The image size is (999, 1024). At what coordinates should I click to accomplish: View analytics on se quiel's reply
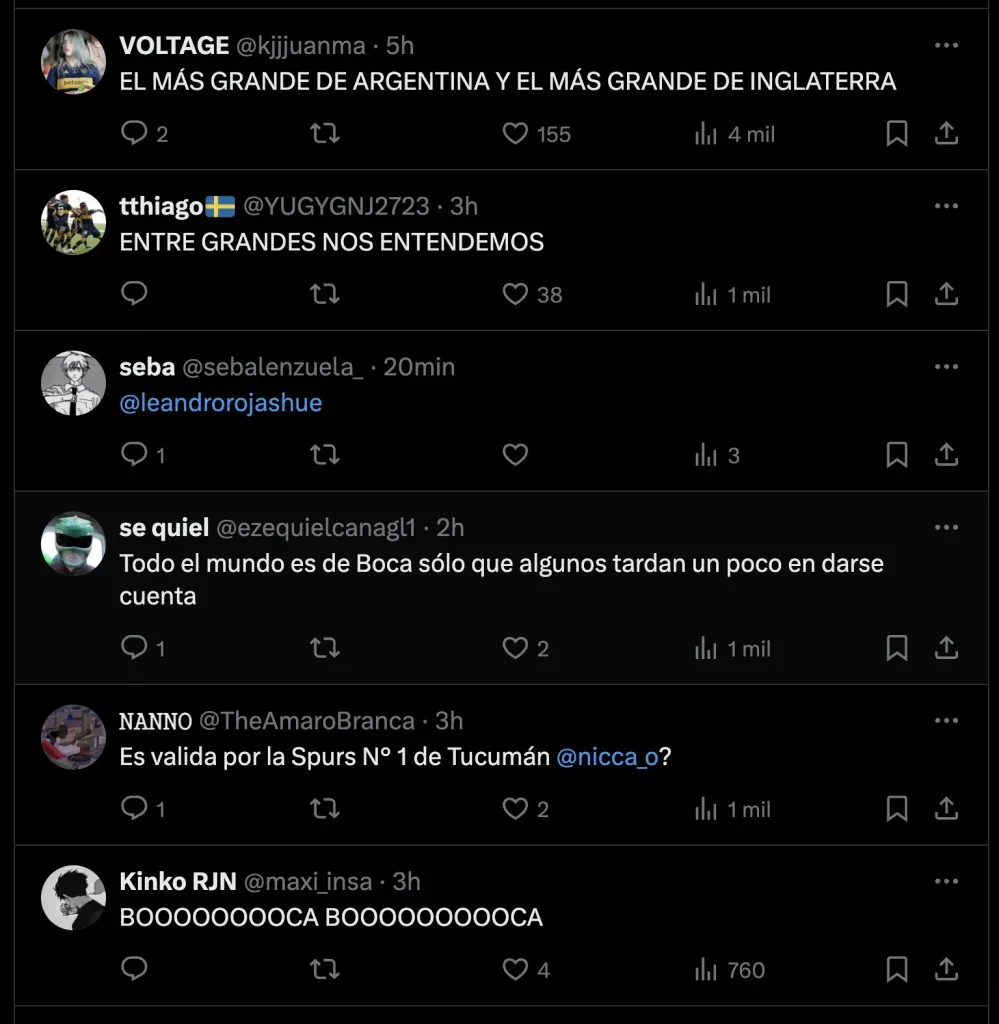click(x=706, y=648)
